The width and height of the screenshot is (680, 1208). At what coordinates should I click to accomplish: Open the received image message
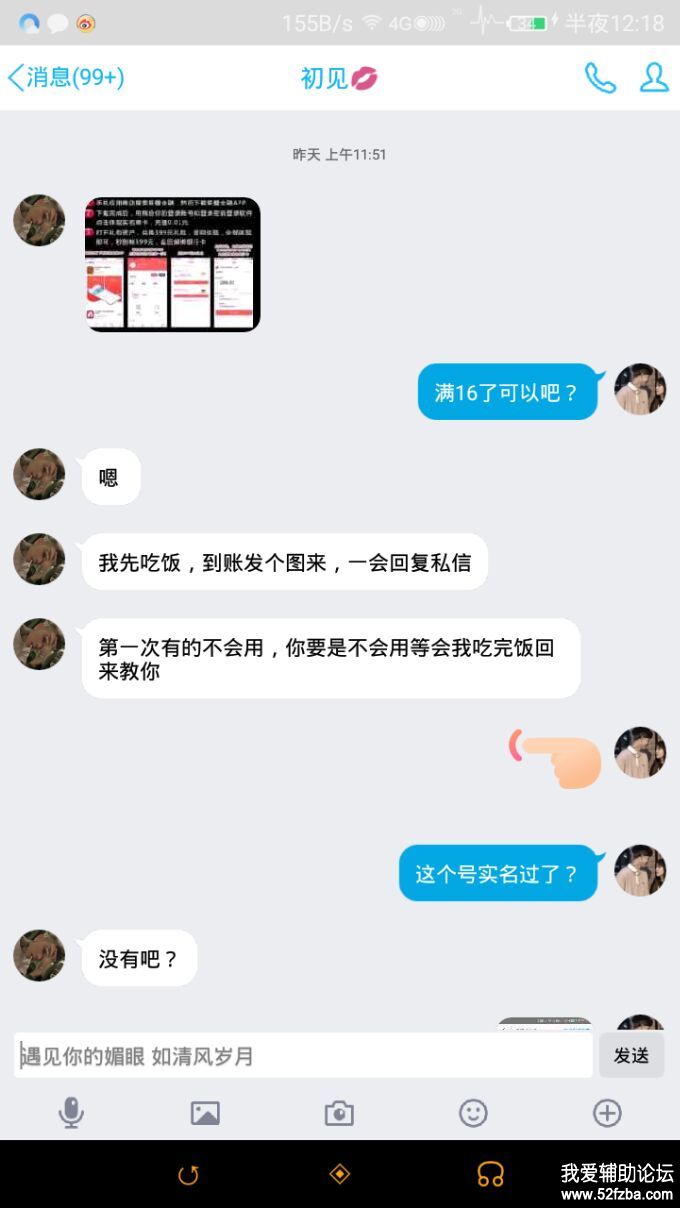172,264
